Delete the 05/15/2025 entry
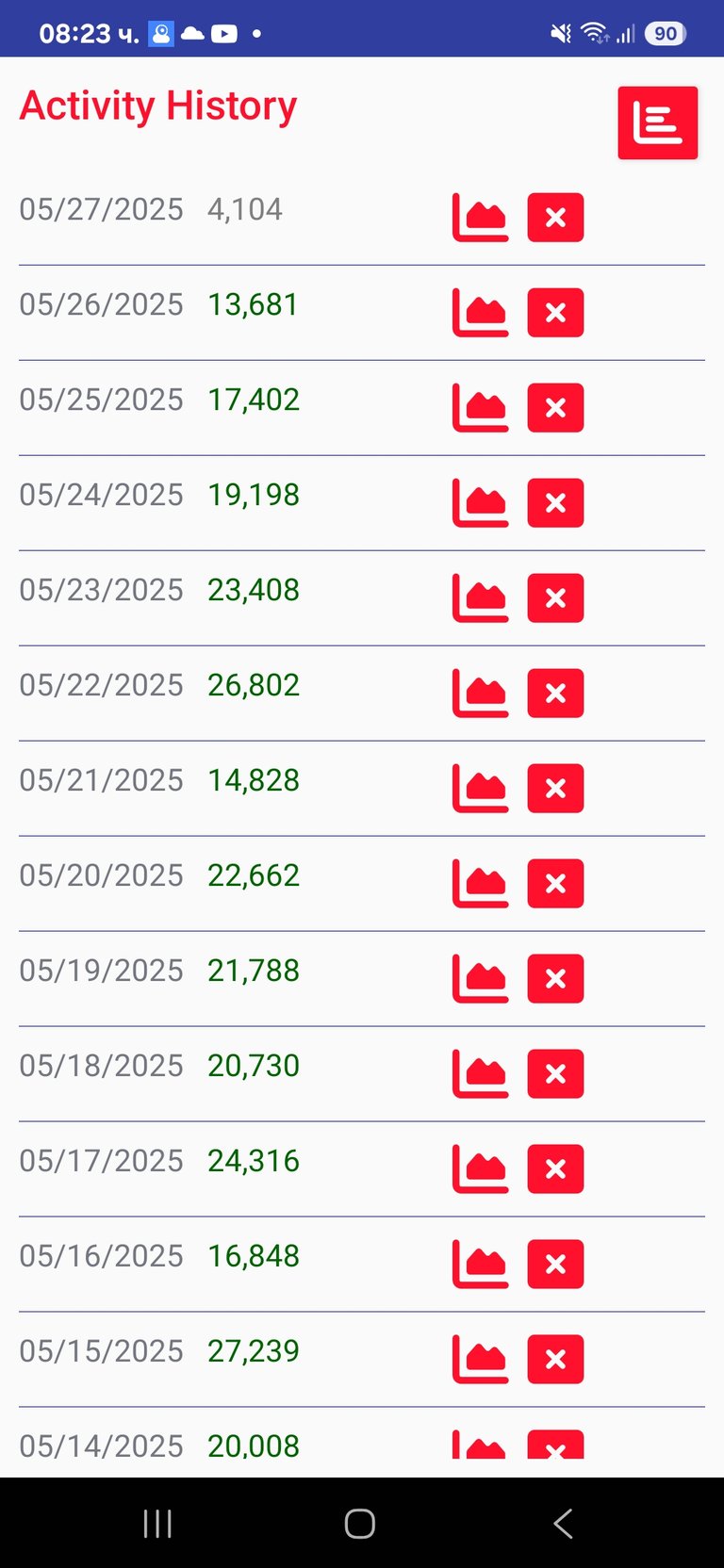Image resolution: width=724 pixels, height=1568 pixels. point(555,1360)
